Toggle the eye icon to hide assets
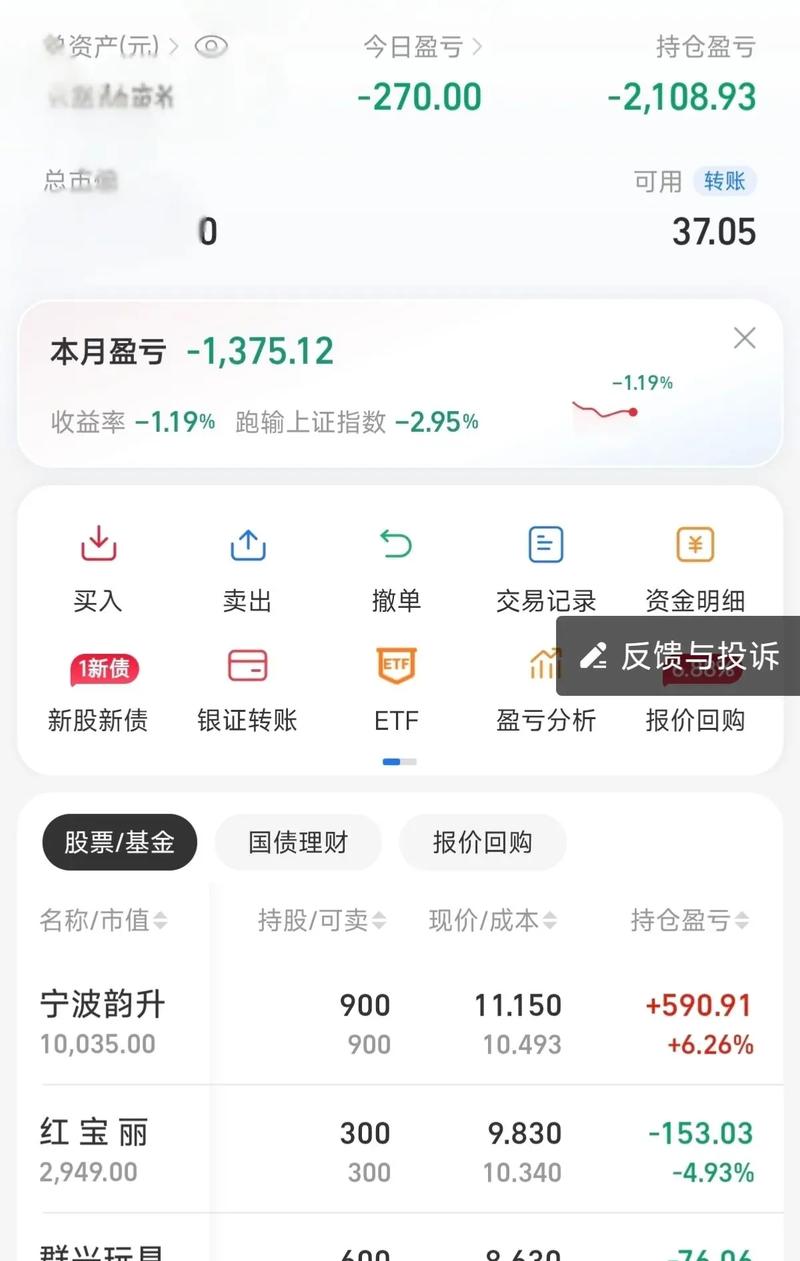 pos(211,46)
